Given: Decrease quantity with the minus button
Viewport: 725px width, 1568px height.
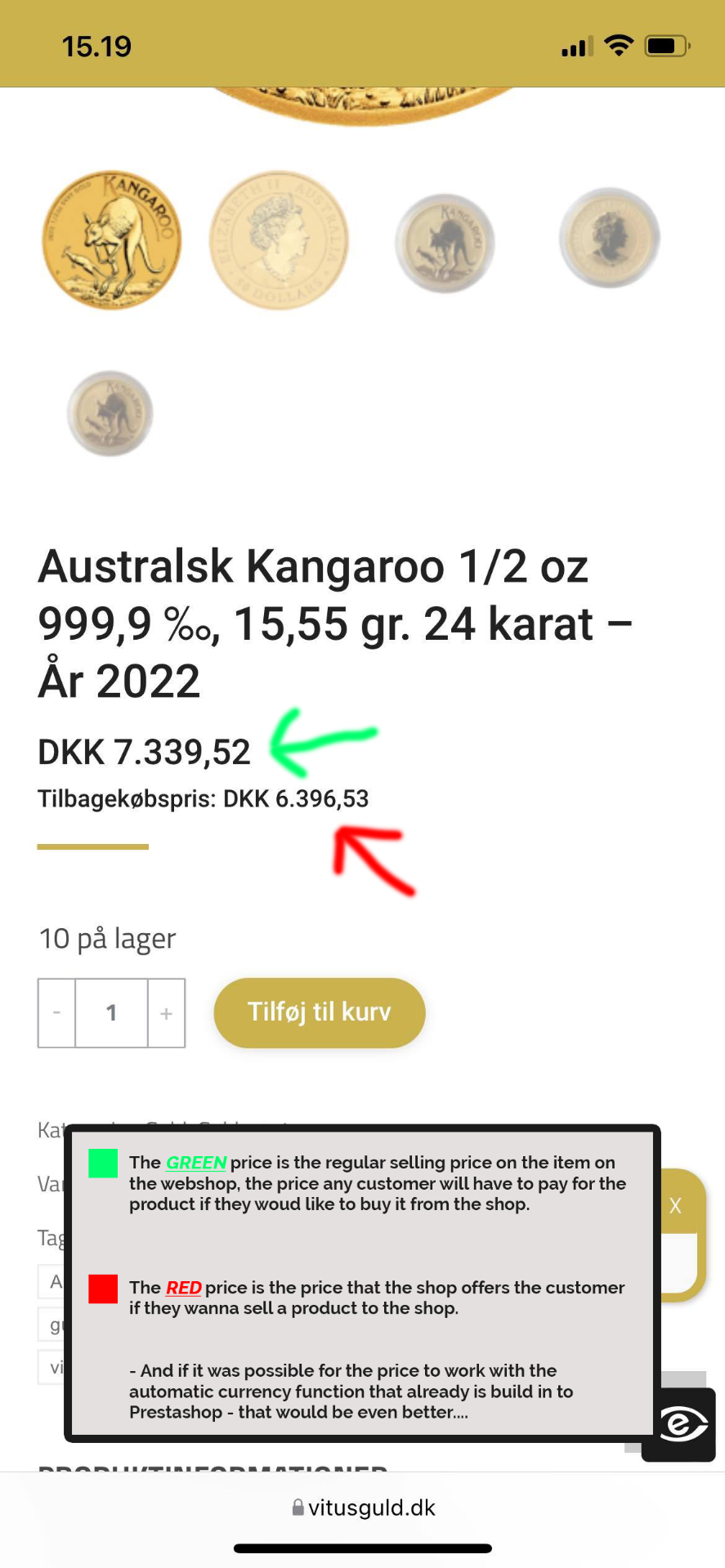Looking at the screenshot, I should pyautogui.click(x=56, y=1013).
